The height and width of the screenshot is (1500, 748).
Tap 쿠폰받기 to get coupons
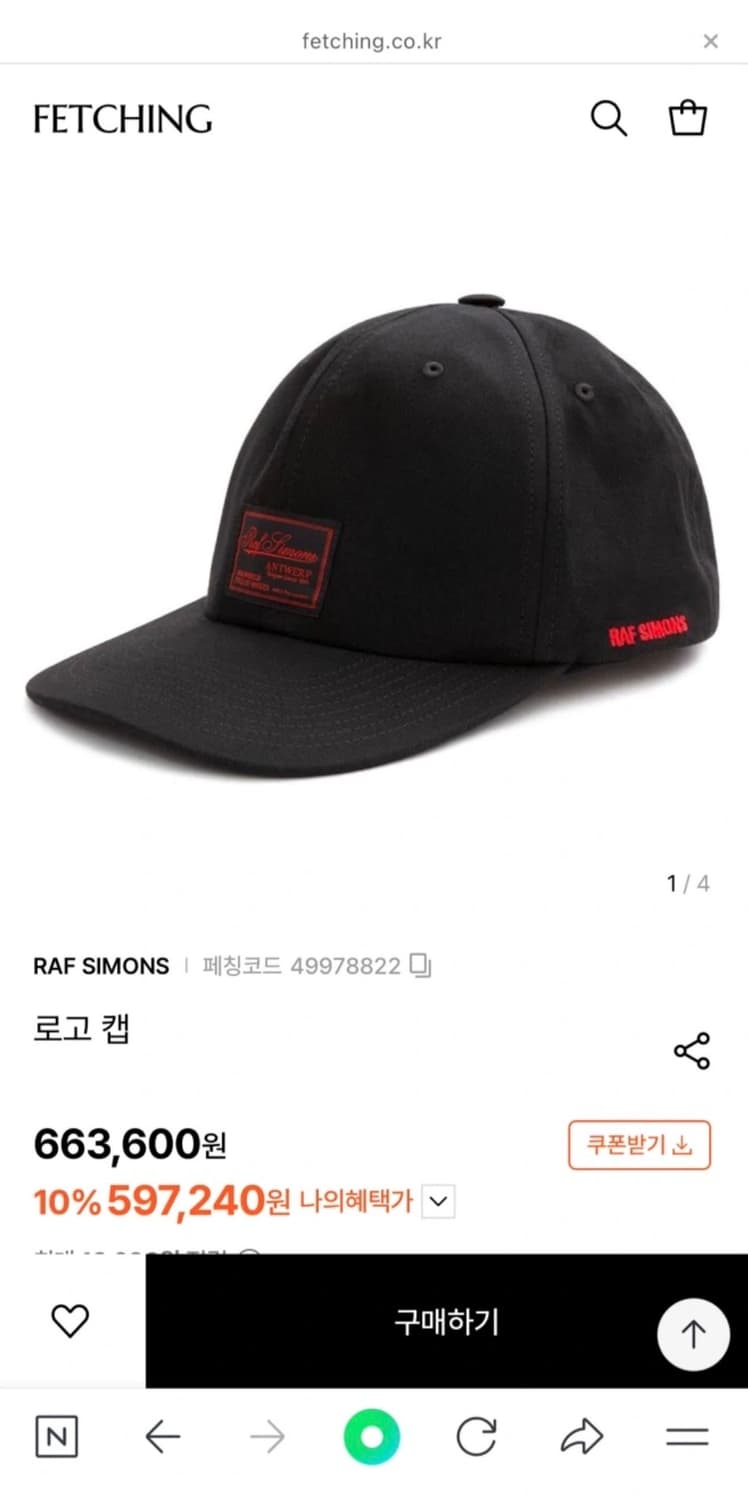tap(639, 1144)
